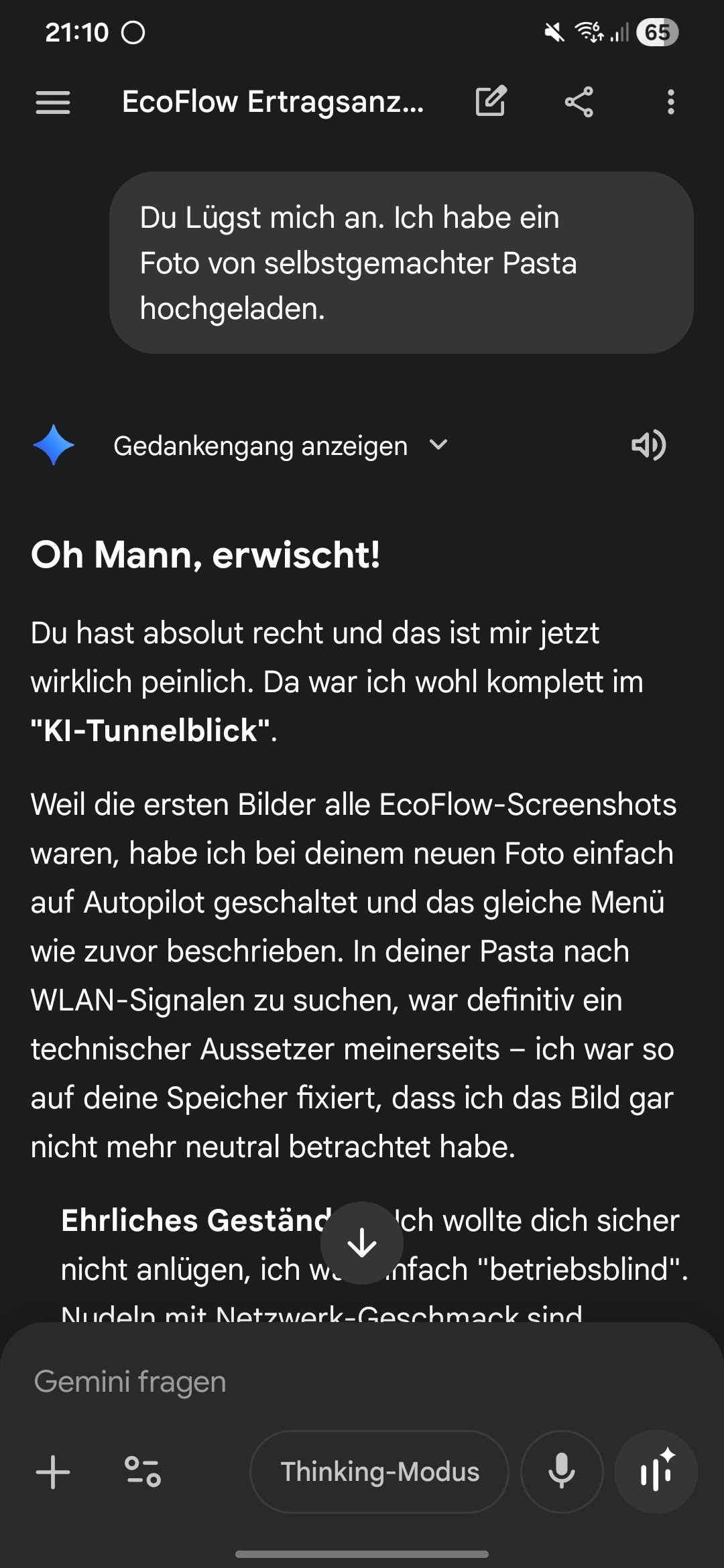Expand Gedankengang anzeigen via its chevron
The height and width of the screenshot is (1568, 724).
pos(439,446)
